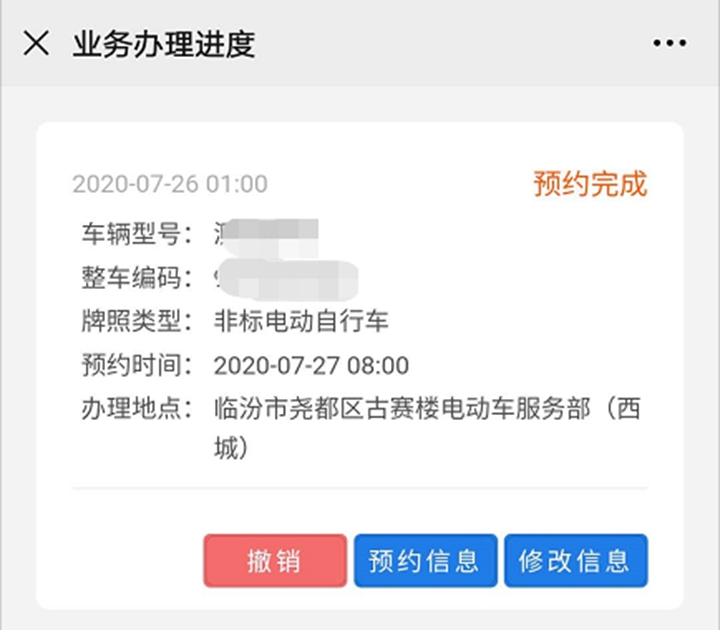Tap 修改信息 to edit the appointment

pyautogui.click(x=575, y=560)
